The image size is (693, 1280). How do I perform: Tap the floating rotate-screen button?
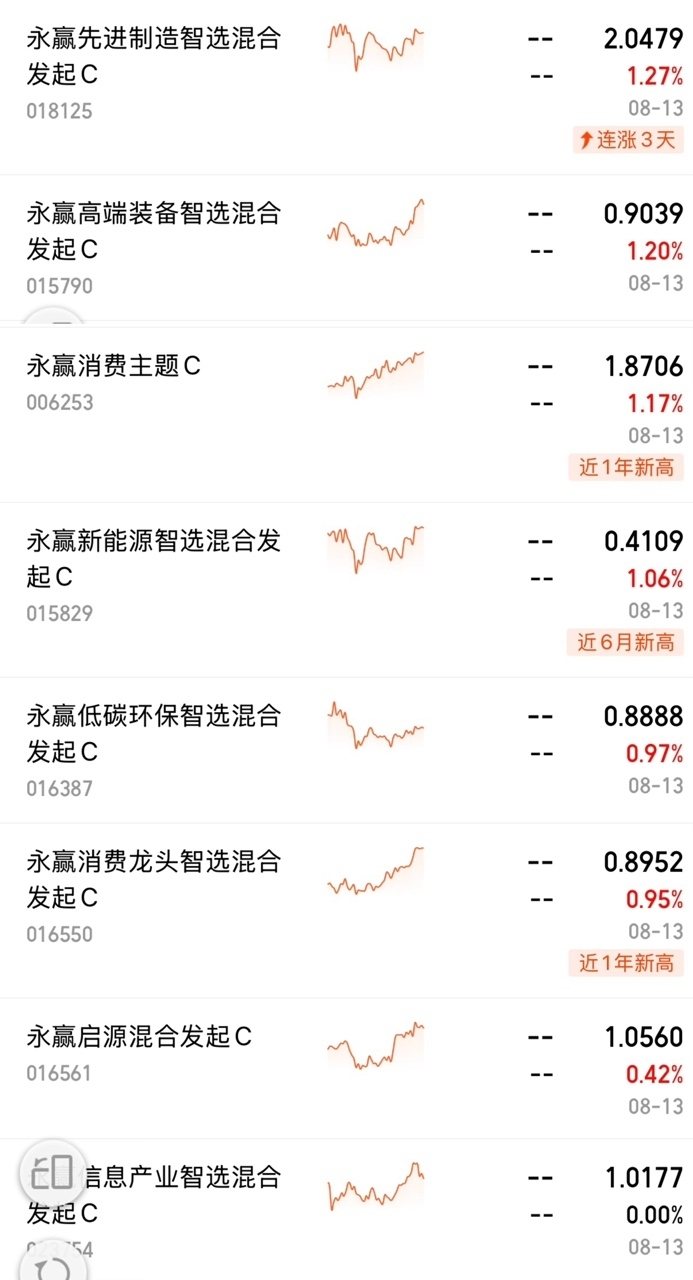(x=53, y=1172)
